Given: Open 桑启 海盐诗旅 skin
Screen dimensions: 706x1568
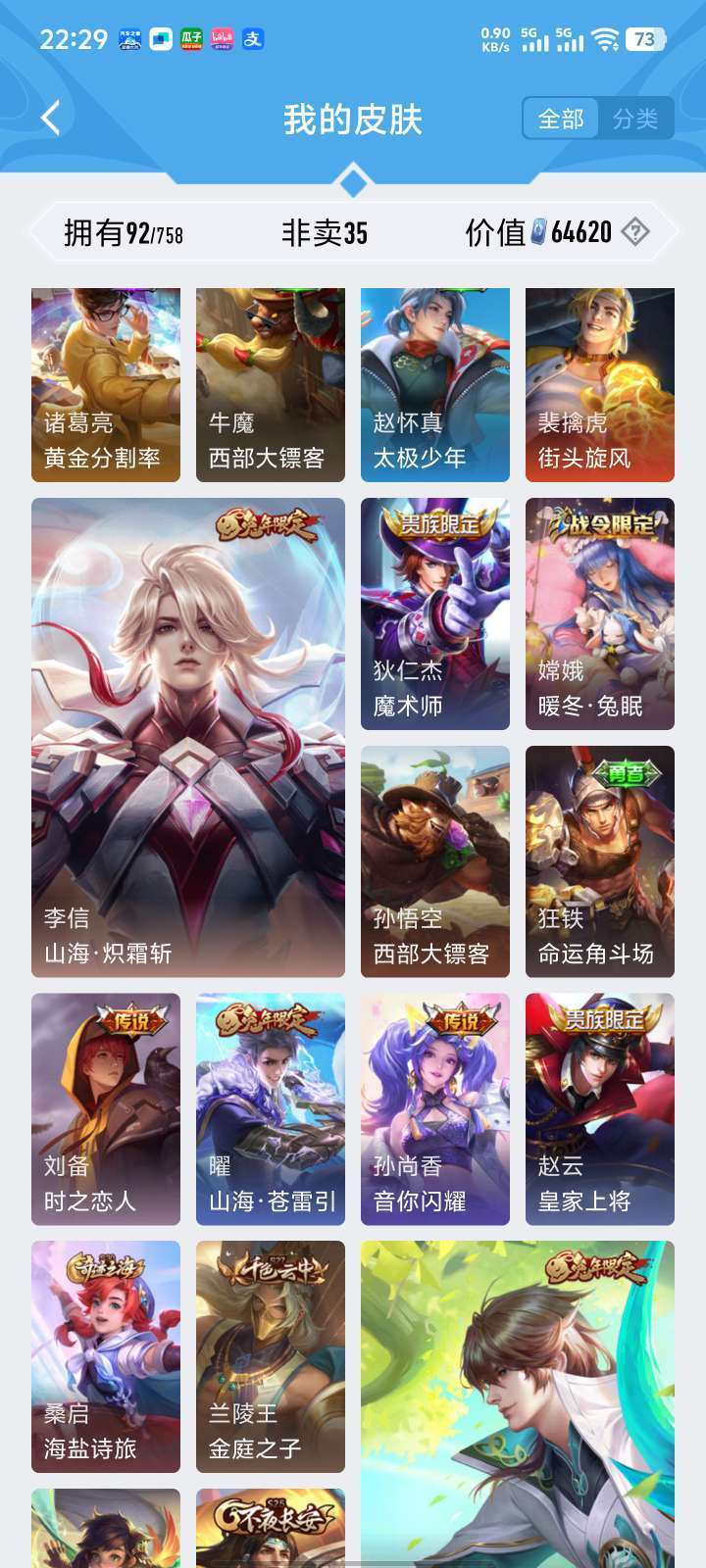Looking at the screenshot, I should [x=106, y=1356].
